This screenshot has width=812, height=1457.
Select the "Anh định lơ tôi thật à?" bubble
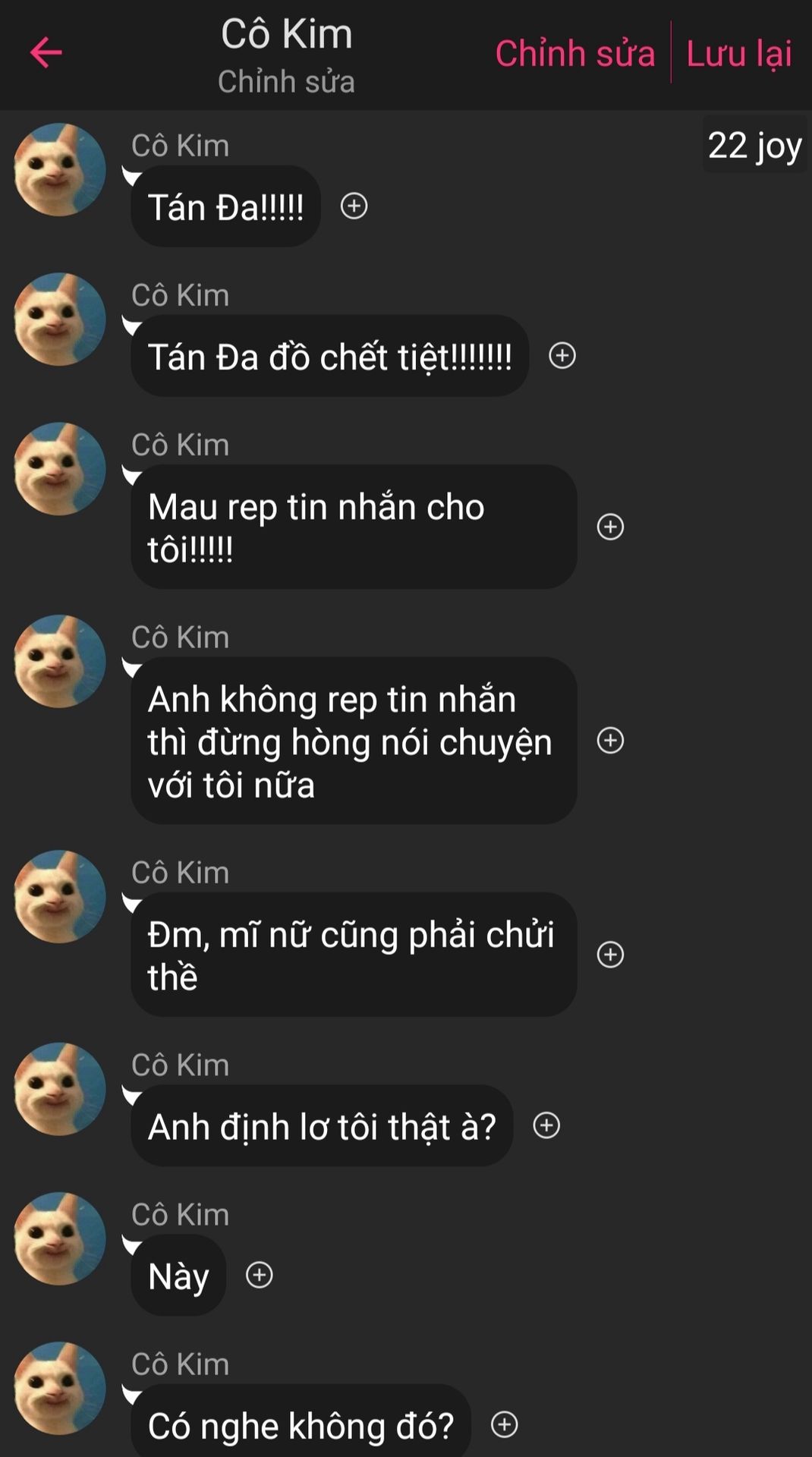[x=322, y=1127]
